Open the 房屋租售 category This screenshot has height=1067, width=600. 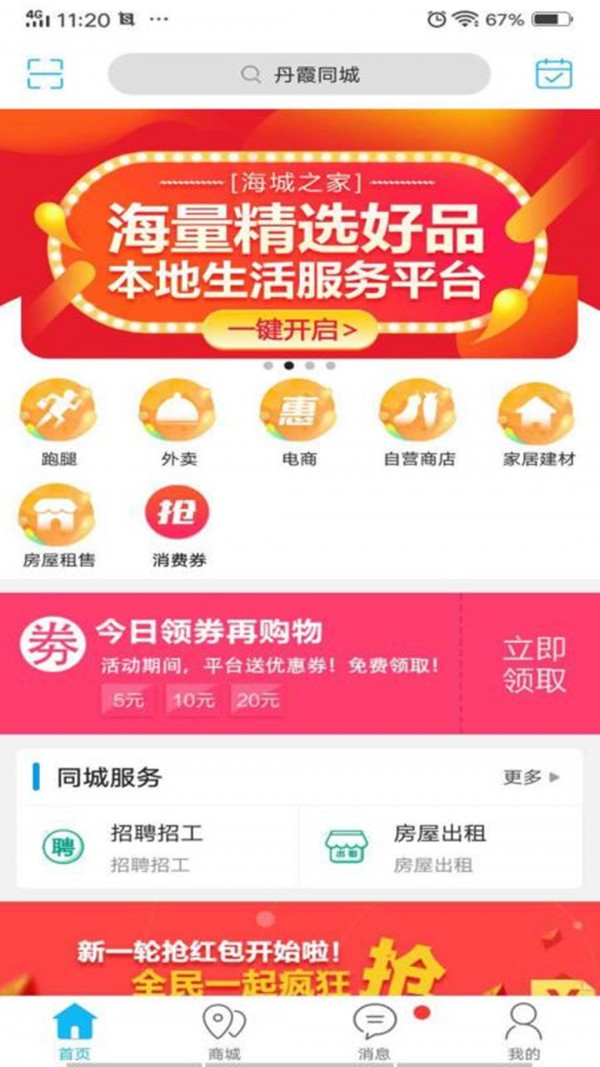tap(58, 525)
